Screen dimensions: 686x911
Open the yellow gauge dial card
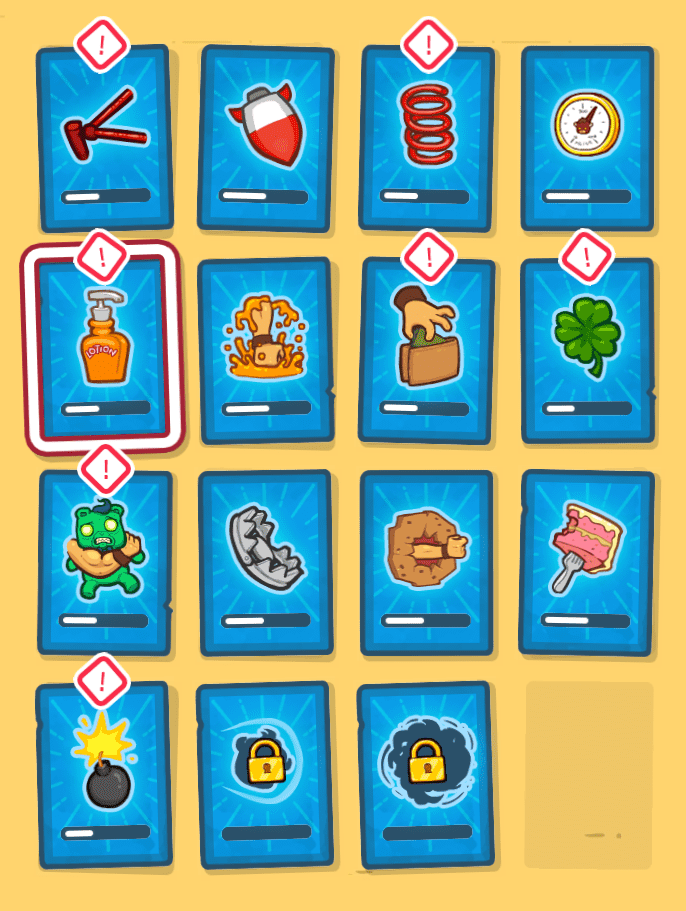[587, 137]
